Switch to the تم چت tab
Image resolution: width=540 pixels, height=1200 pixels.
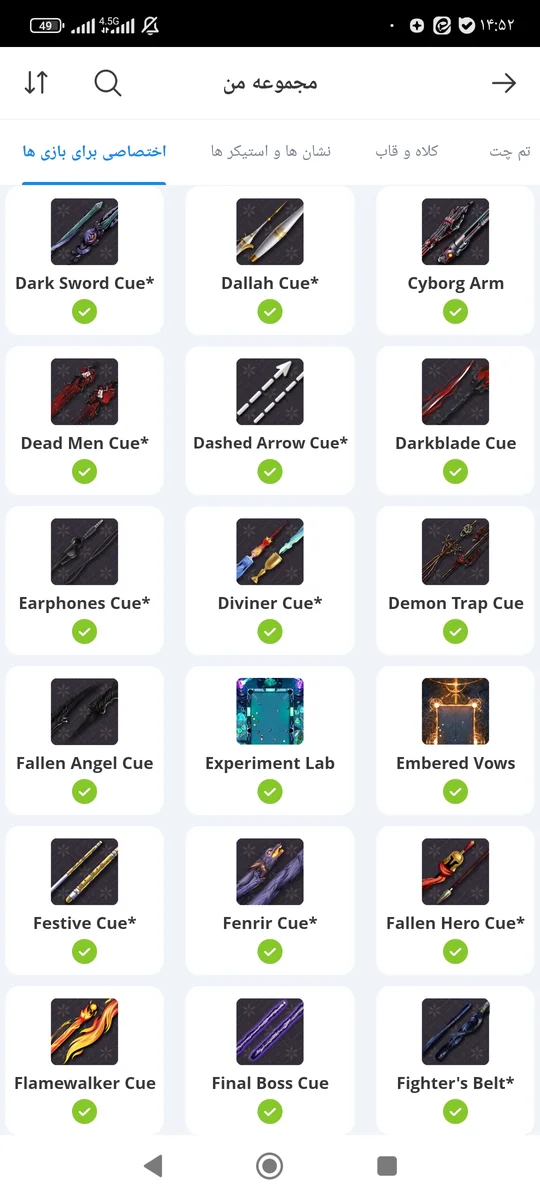[x=510, y=151]
